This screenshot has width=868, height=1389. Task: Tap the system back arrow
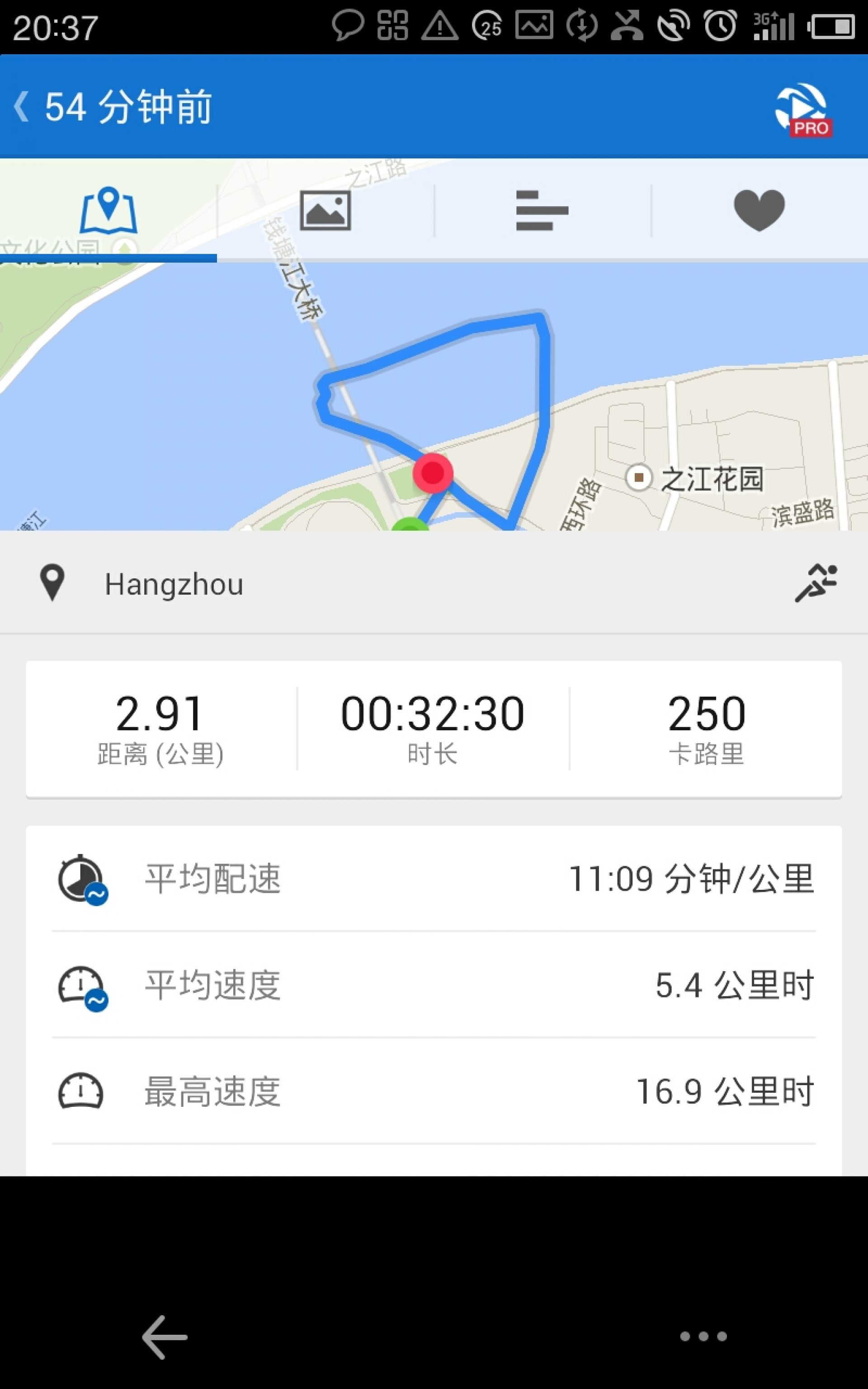(x=165, y=1337)
